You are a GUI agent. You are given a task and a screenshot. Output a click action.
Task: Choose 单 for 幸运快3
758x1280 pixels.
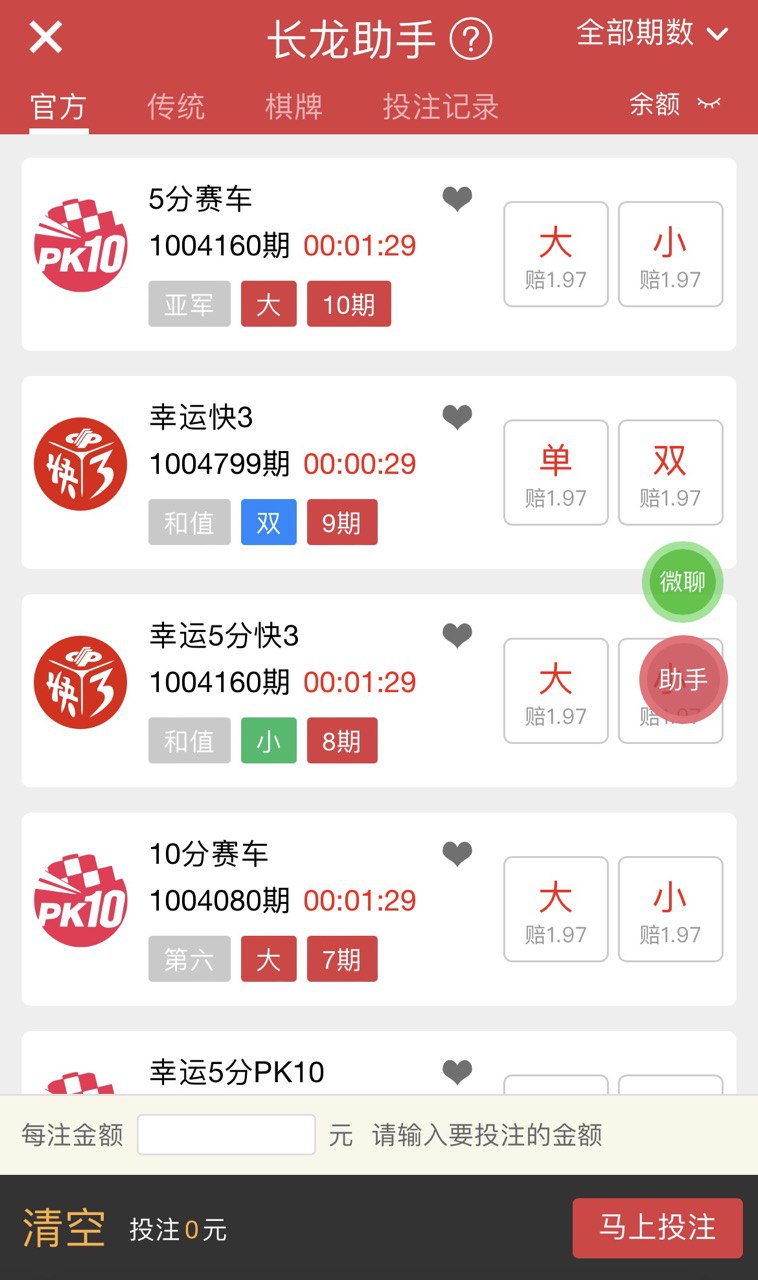point(555,472)
